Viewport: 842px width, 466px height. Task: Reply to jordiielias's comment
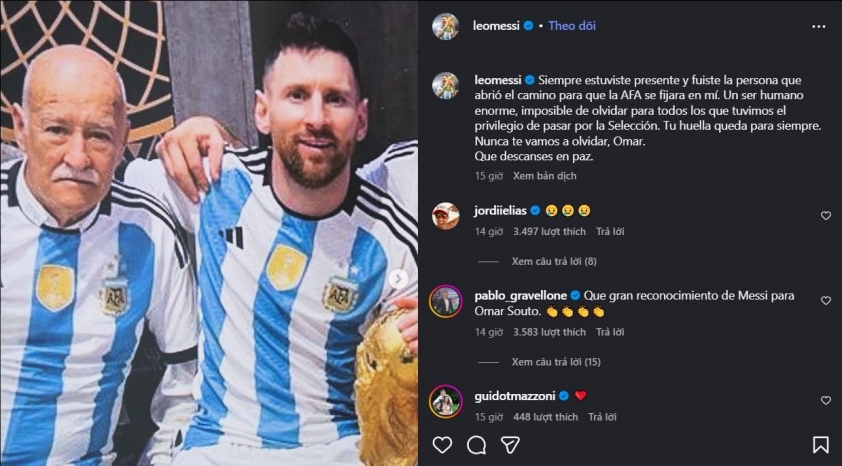[x=610, y=232]
